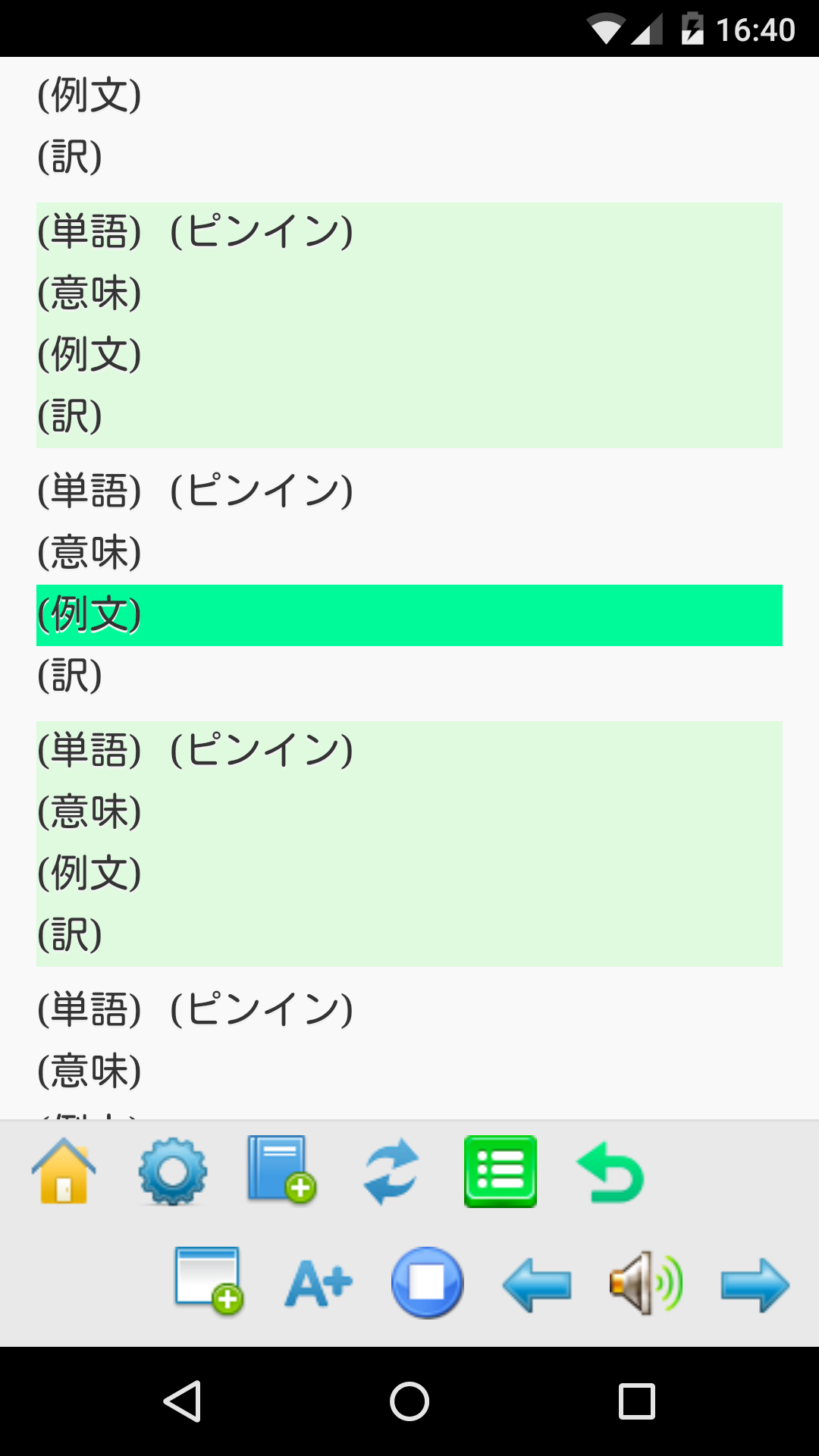
Task: Select the (意味) line under the highlighted entry
Action: tap(89, 552)
